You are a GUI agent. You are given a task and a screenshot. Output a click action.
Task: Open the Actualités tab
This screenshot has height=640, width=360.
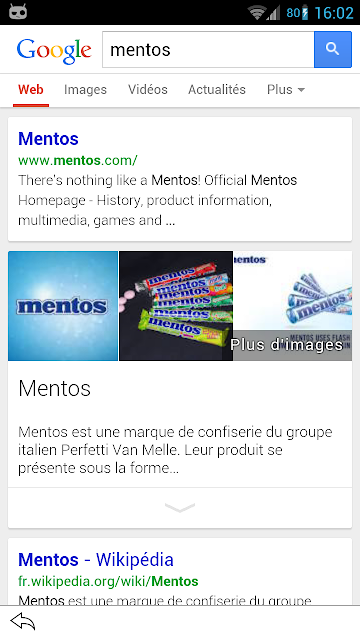click(x=217, y=89)
